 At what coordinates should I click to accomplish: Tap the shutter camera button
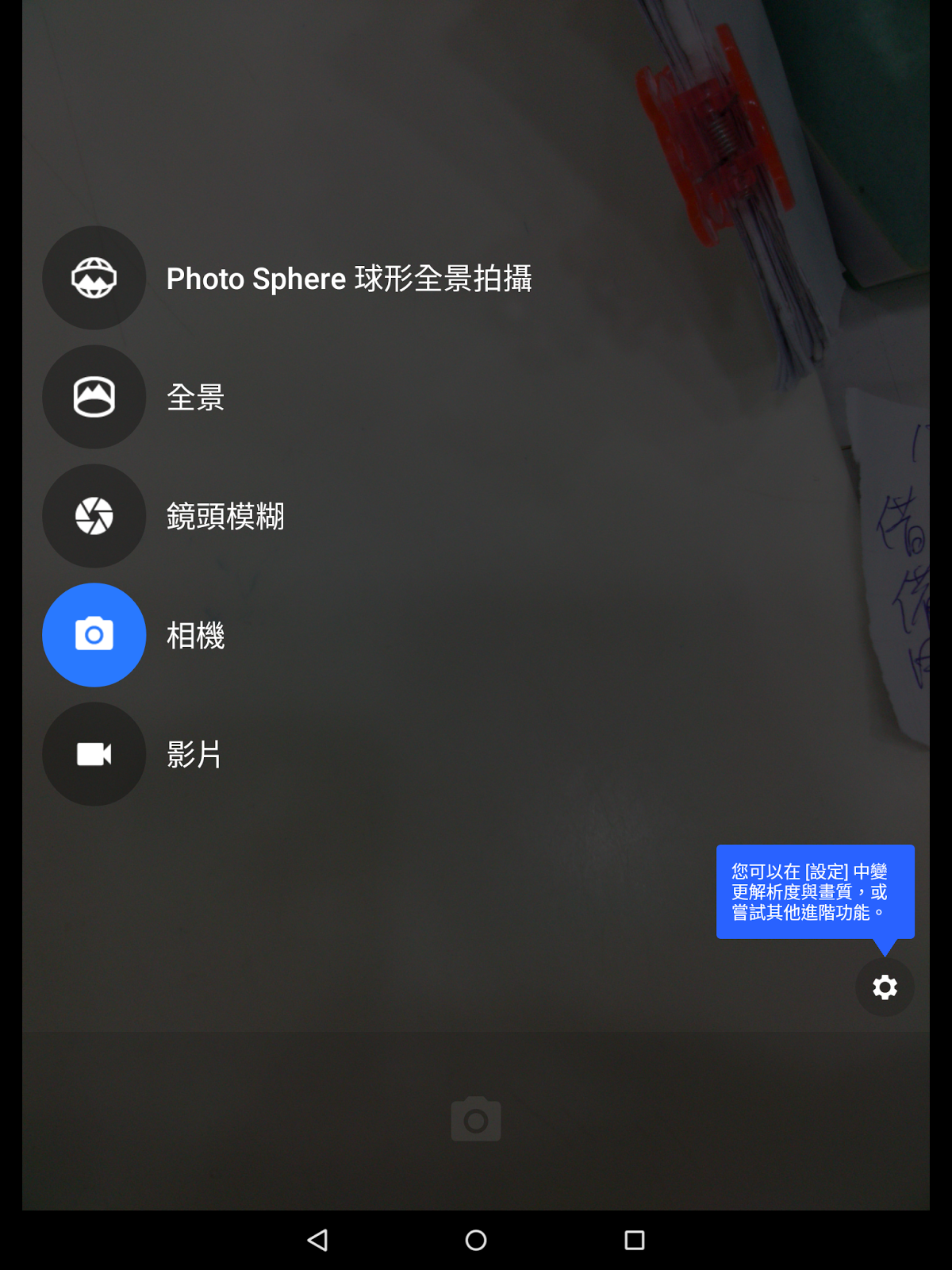476,1120
